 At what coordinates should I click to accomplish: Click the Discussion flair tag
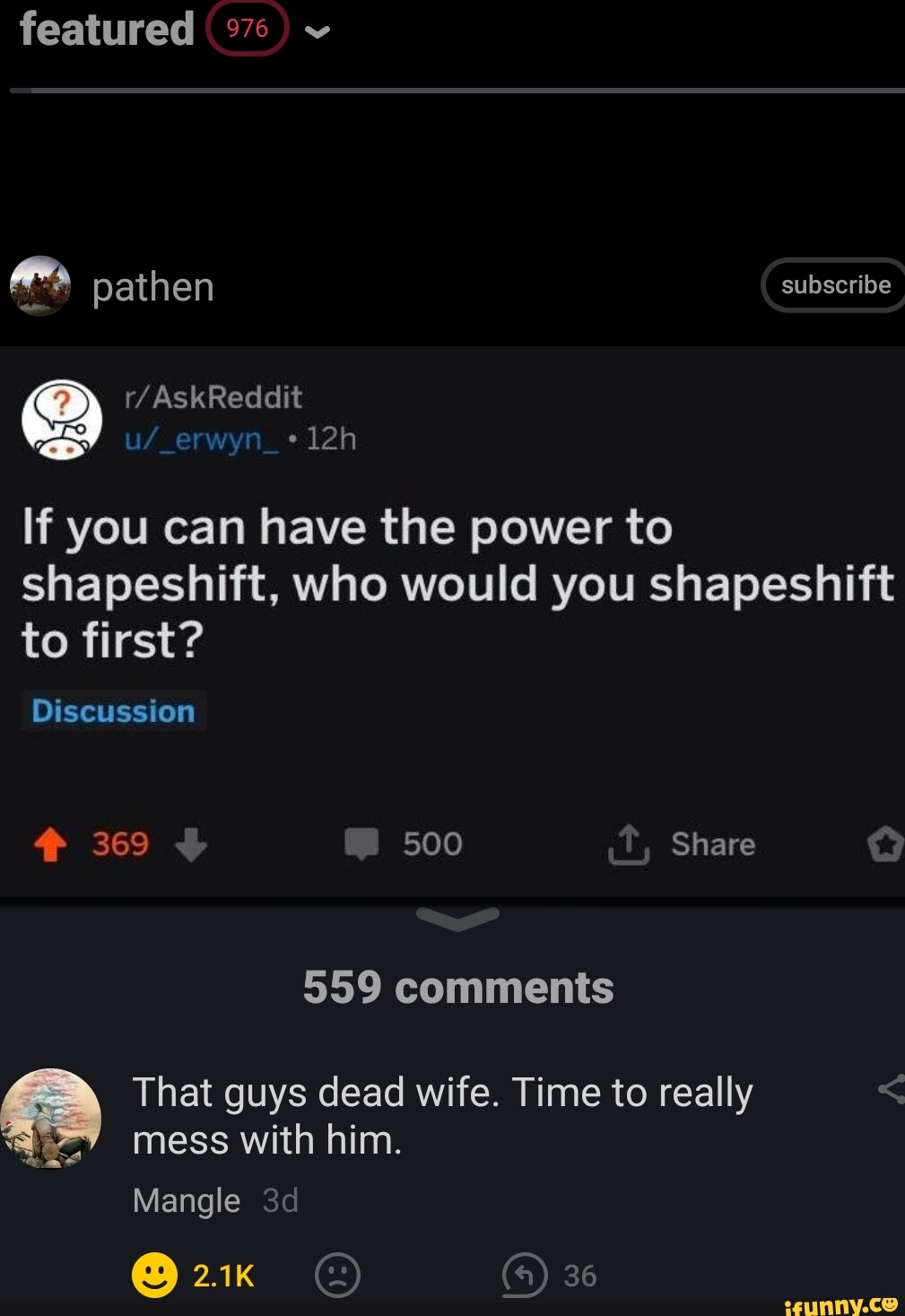[x=112, y=710]
